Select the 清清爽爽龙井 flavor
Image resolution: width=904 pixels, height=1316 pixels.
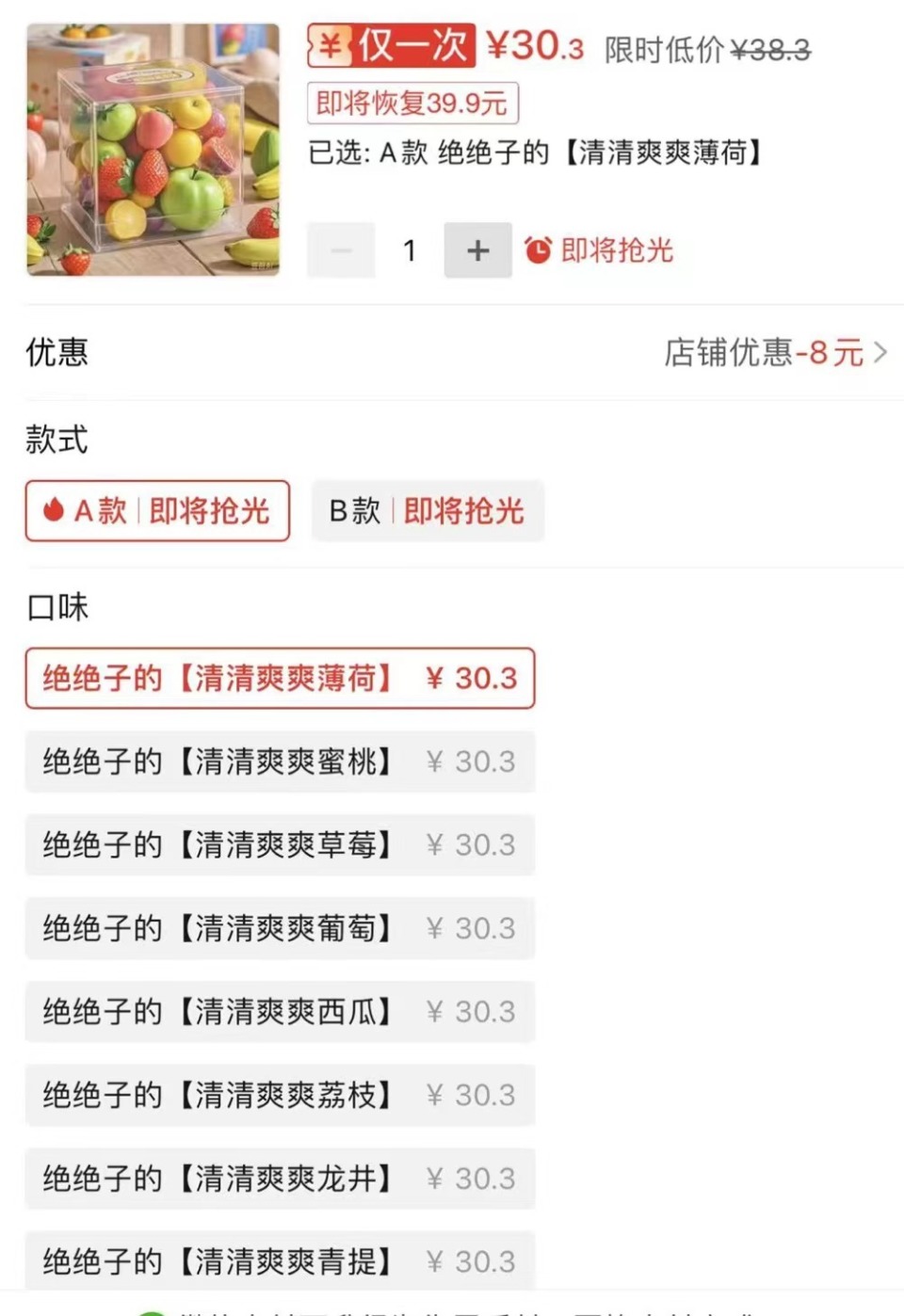pyautogui.click(x=279, y=1178)
